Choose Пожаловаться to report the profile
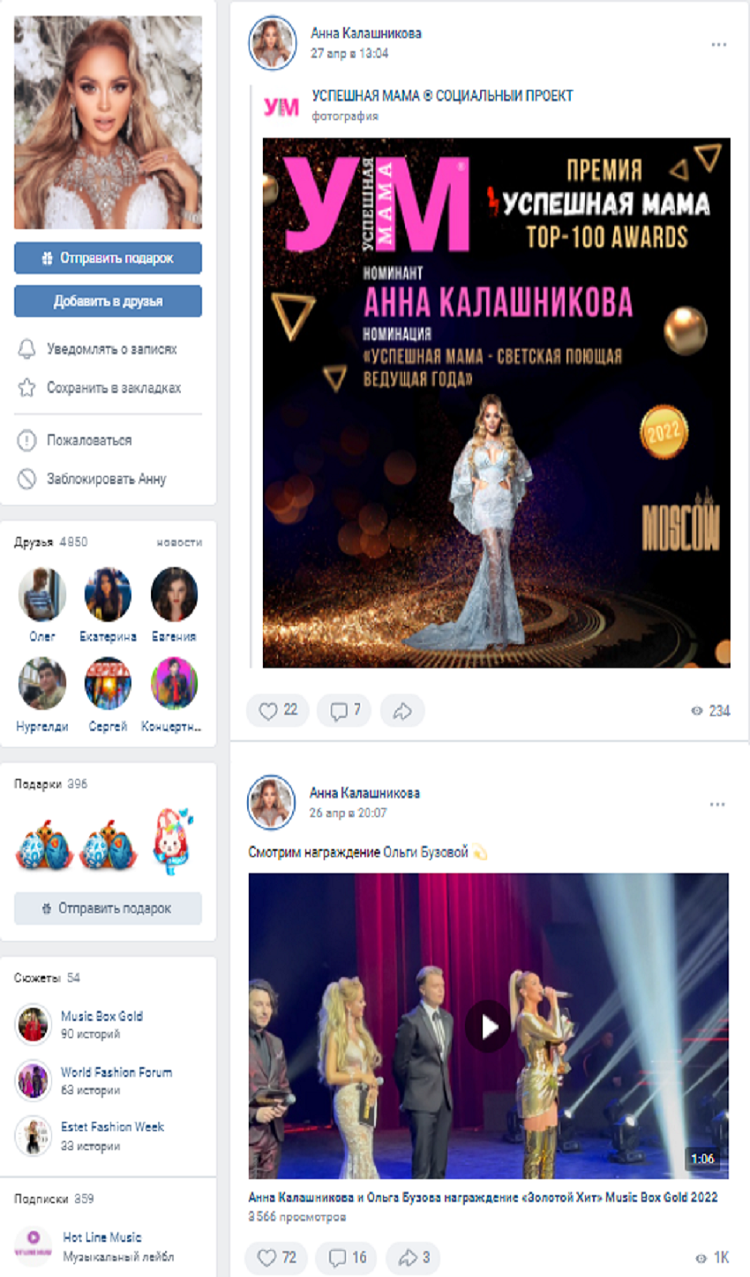The image size is (750, 1277). tap(89, 440)
